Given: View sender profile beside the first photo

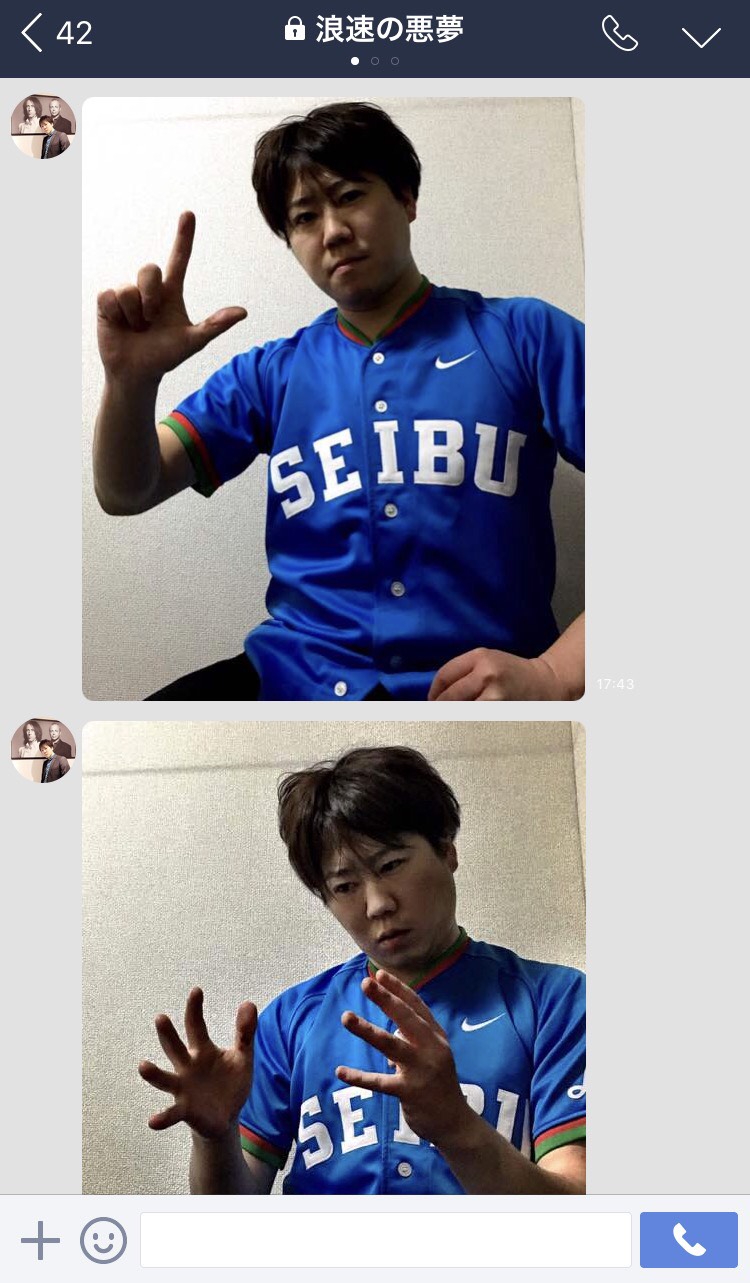Looking at the screenshot, I should [x=43, y=126].
